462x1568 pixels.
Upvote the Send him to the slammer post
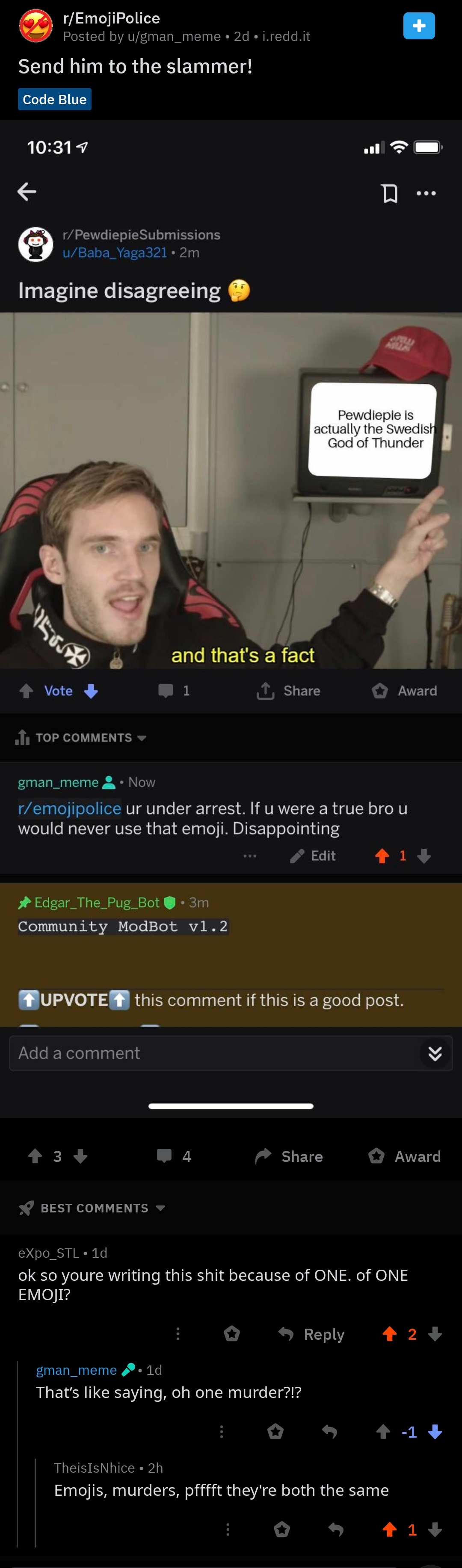(x=36, y=1156)
